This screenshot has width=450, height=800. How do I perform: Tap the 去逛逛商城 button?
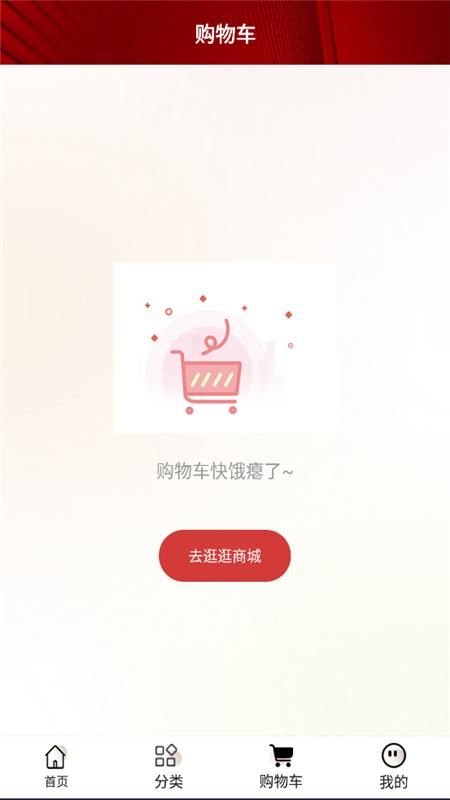[x=224, y=556]
